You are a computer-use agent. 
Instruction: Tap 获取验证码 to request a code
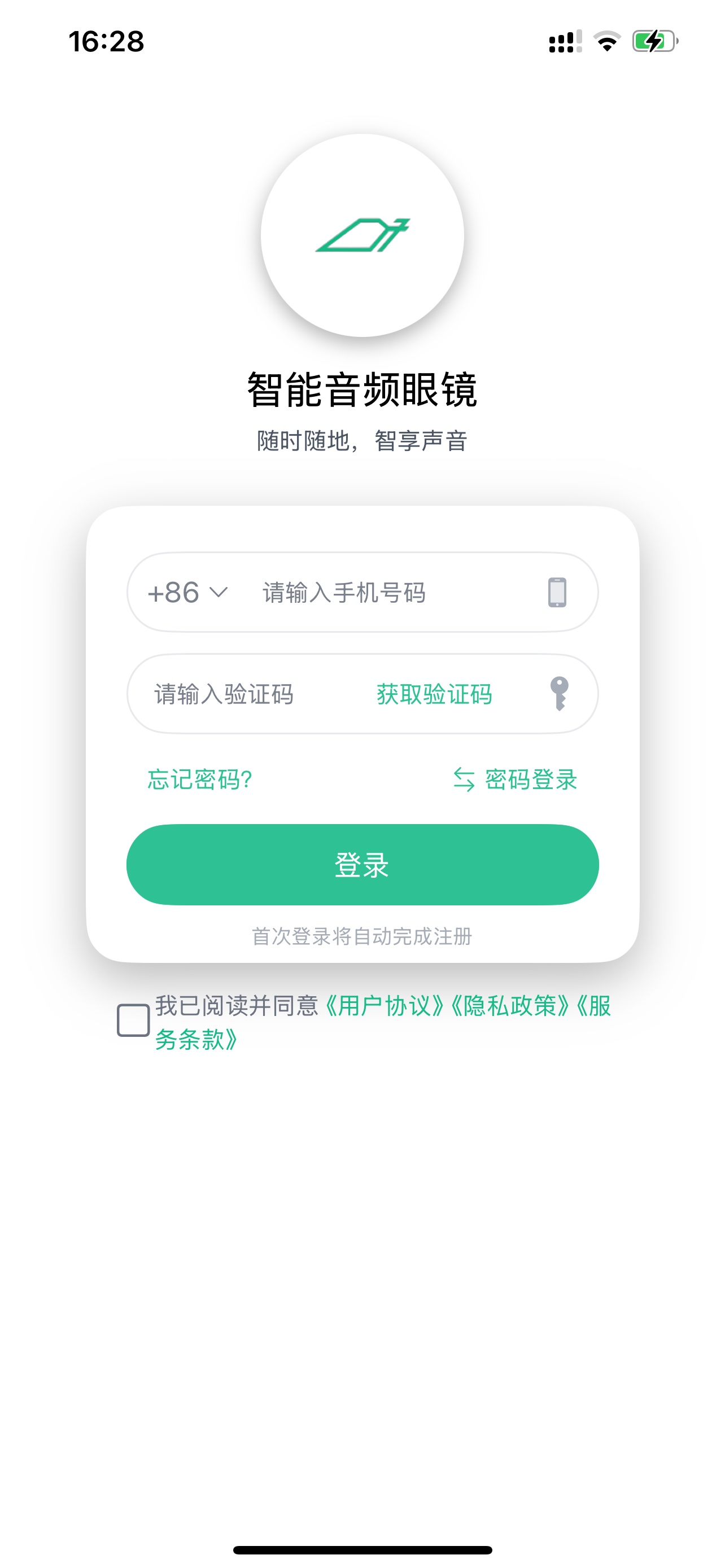(434, 694)
